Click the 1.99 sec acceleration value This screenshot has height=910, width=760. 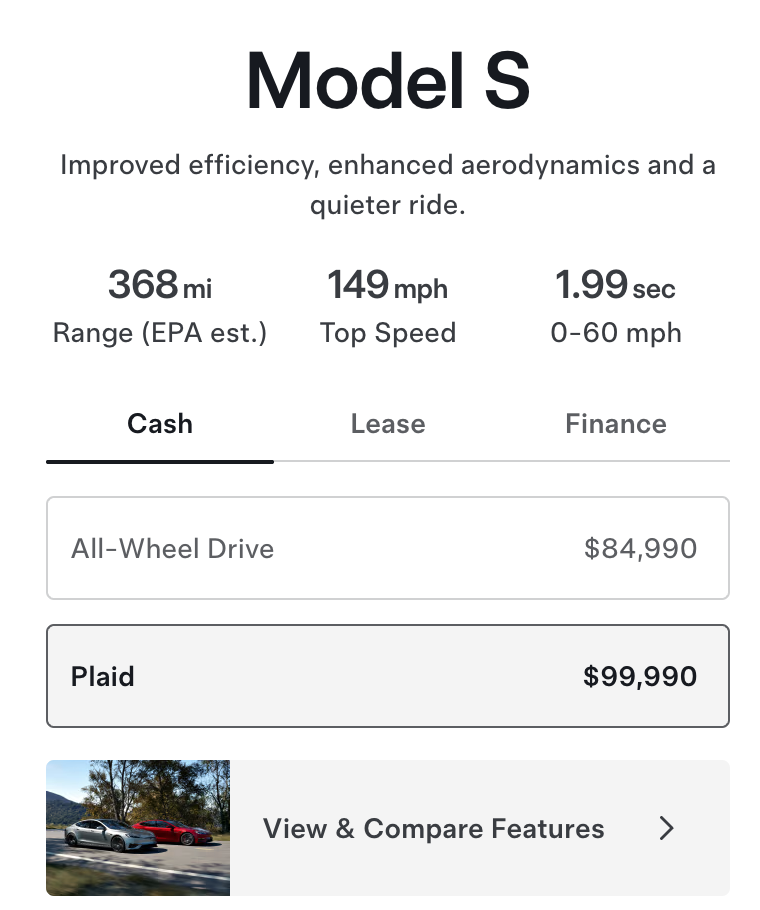pos(616,285)
